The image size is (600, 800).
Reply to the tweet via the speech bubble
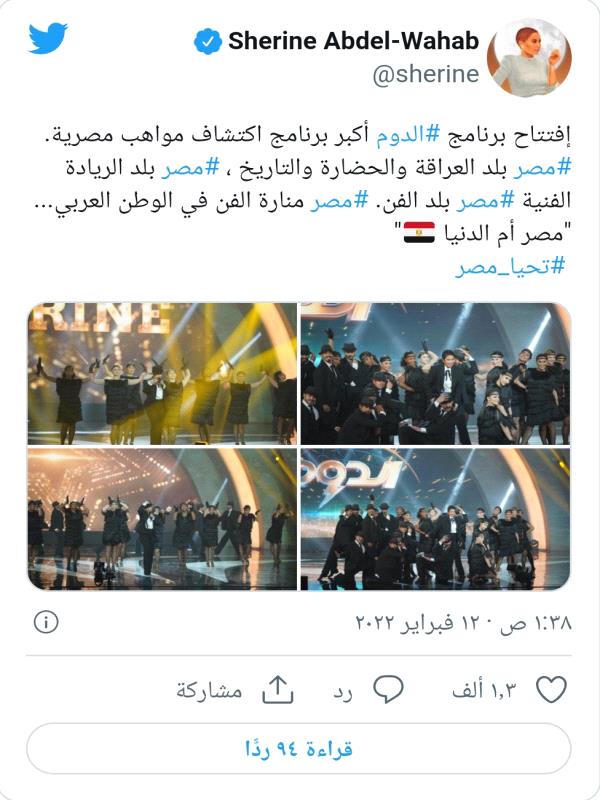[388, 689]
